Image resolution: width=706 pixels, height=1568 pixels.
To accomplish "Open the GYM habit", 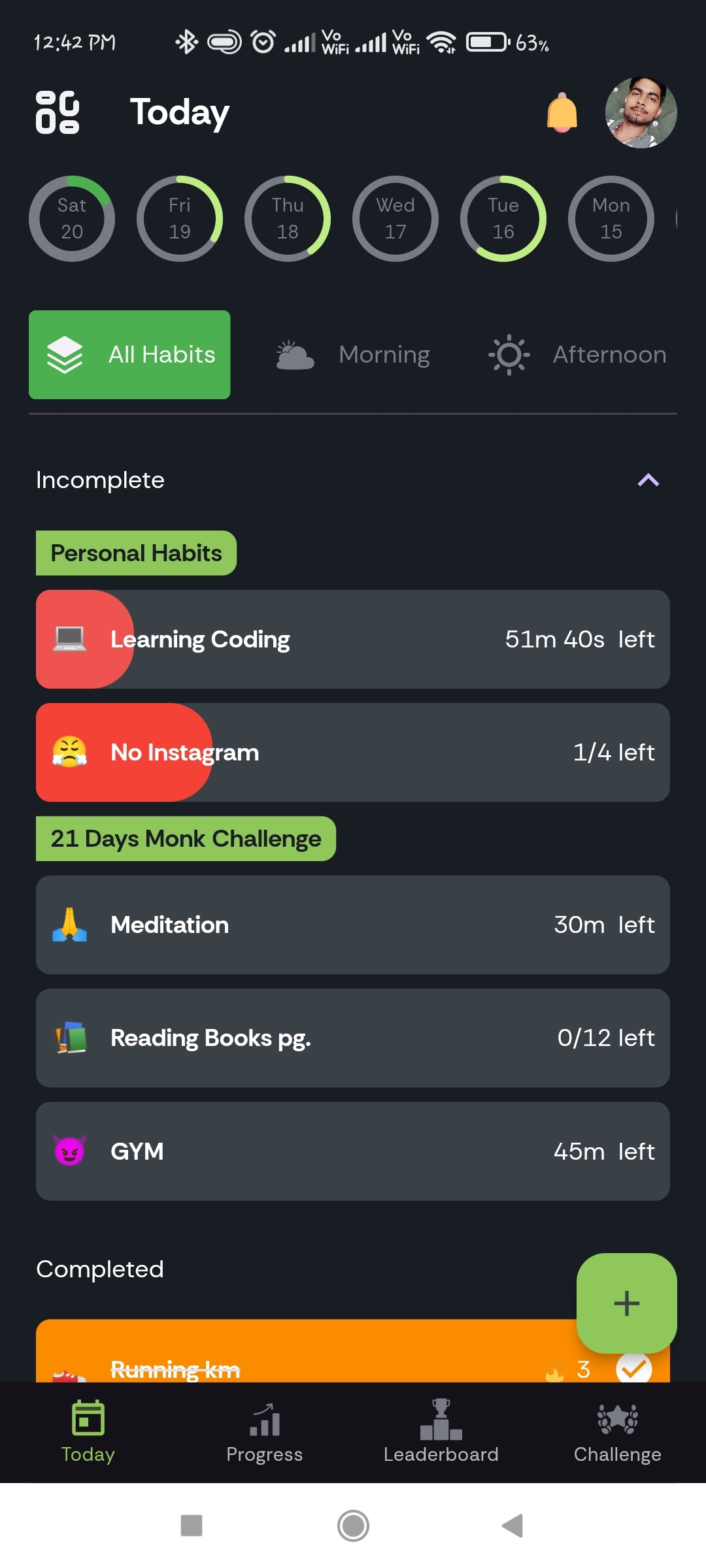I will point(353,1151).
